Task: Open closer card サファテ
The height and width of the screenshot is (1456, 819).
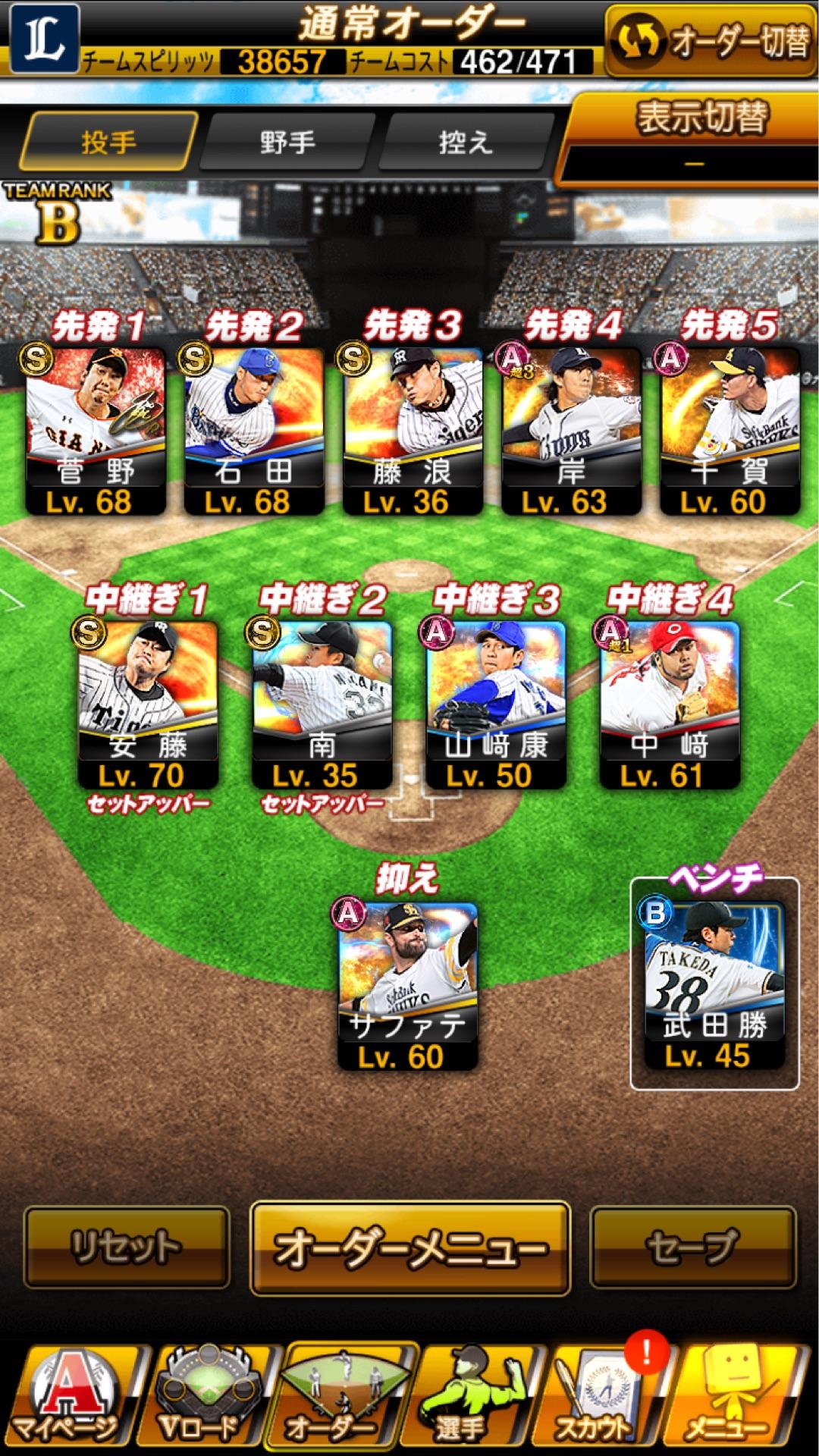Action: click(x=407, y=984)
